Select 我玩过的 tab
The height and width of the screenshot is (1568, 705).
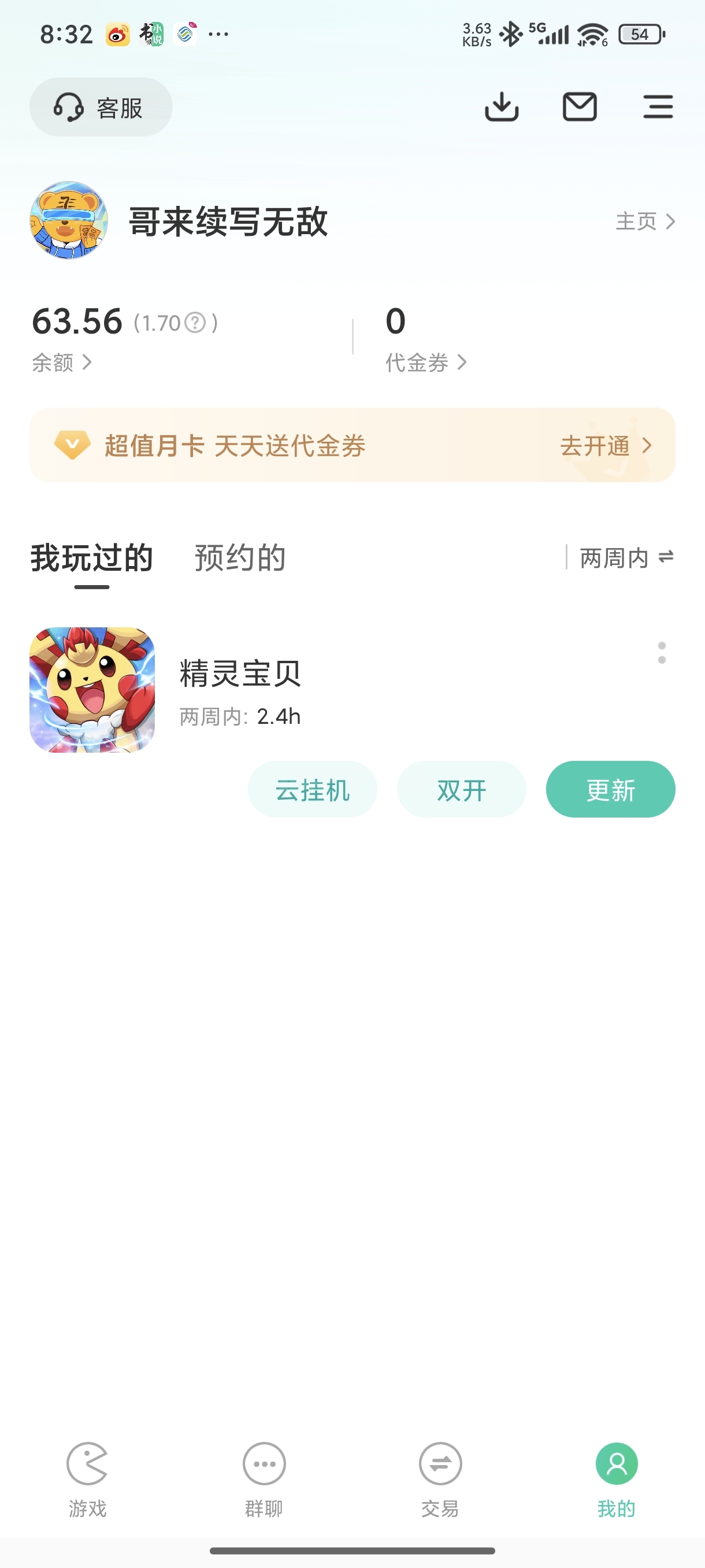pyautogui.click(x=92, y=557)
